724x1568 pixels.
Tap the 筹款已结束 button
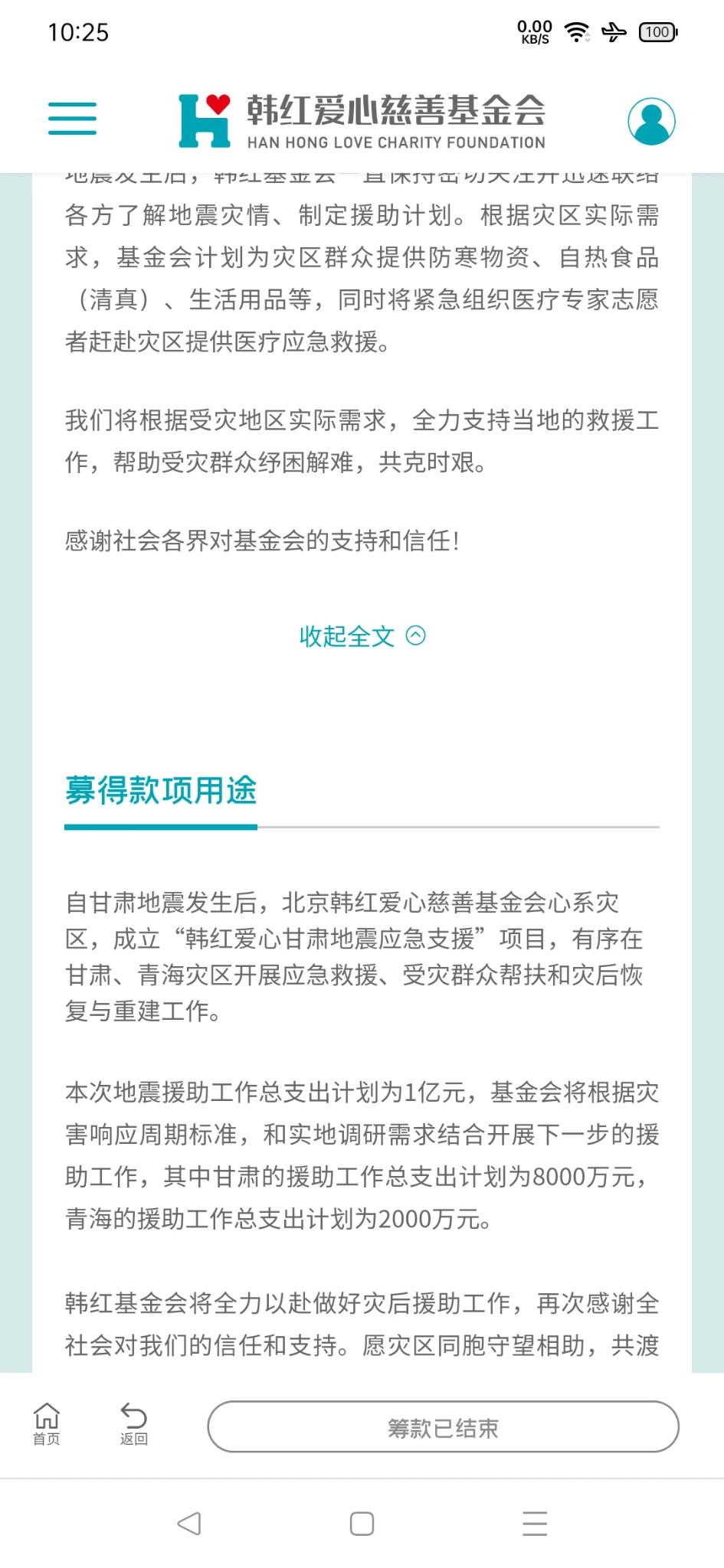[443, 1427]
